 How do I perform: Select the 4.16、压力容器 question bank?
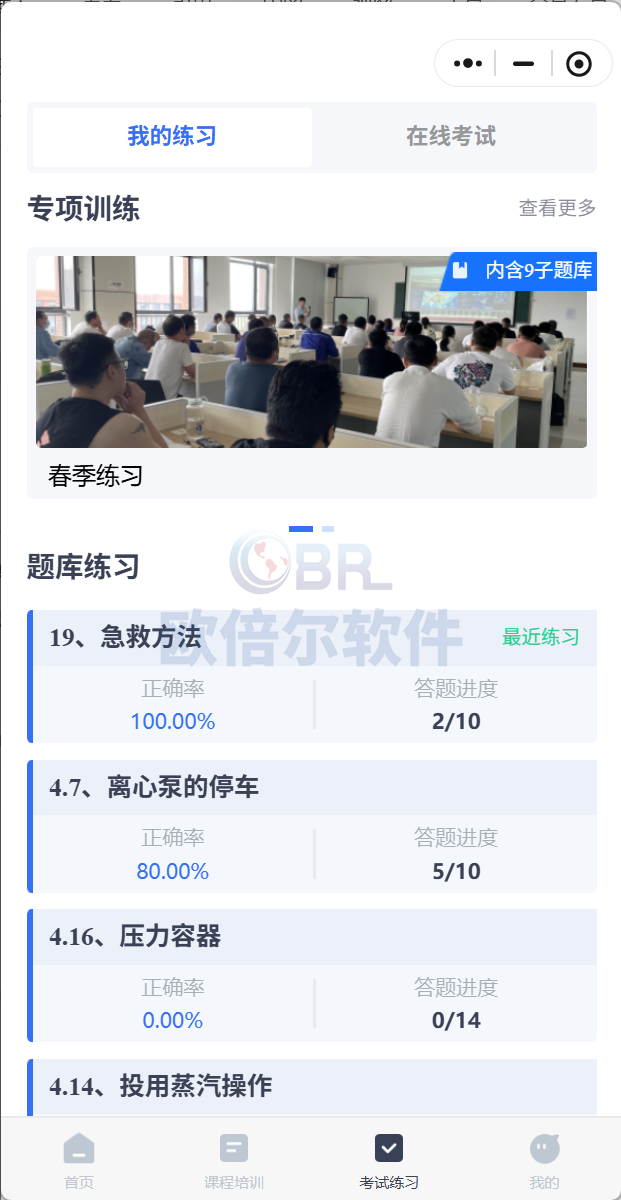312,976
